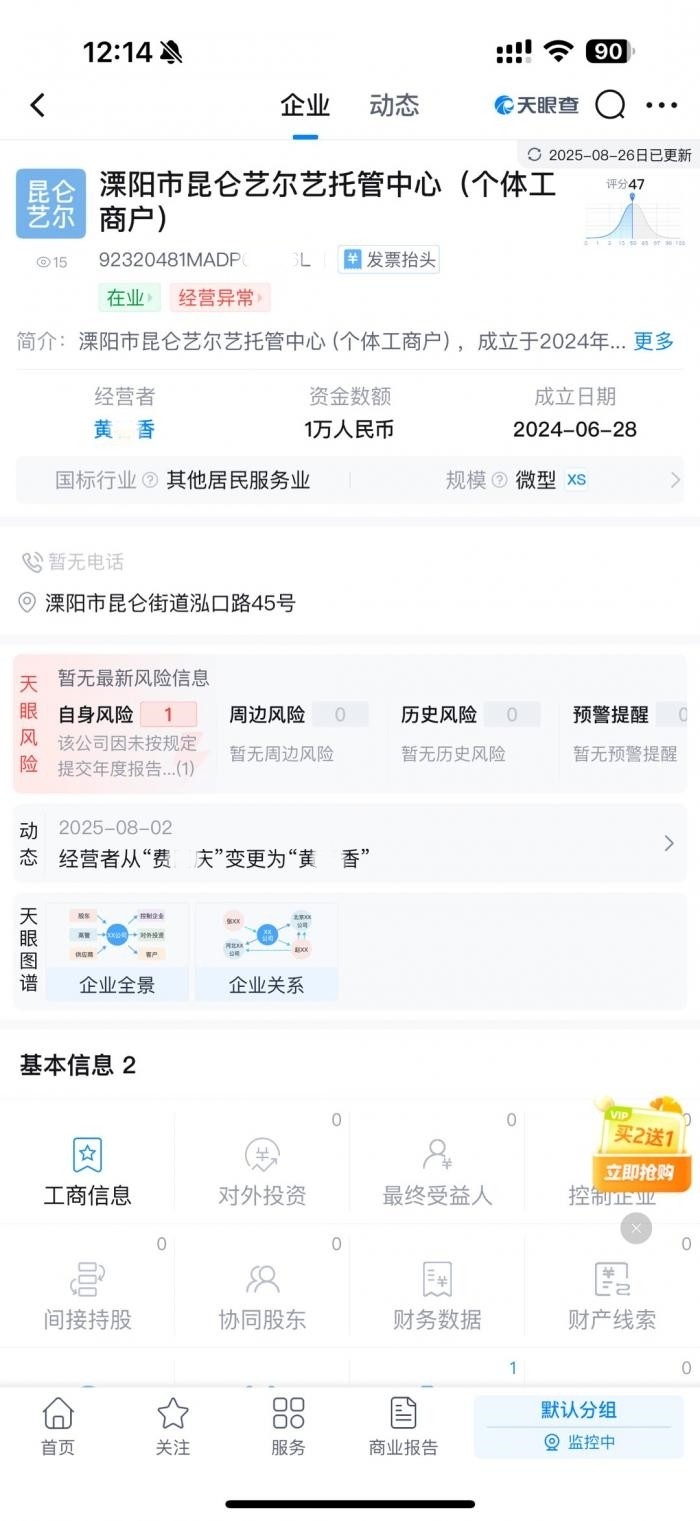Viewport: 700px width, 1521px height.
Task: Tap 关注 to follow this company
Action: pos(173,1426)
